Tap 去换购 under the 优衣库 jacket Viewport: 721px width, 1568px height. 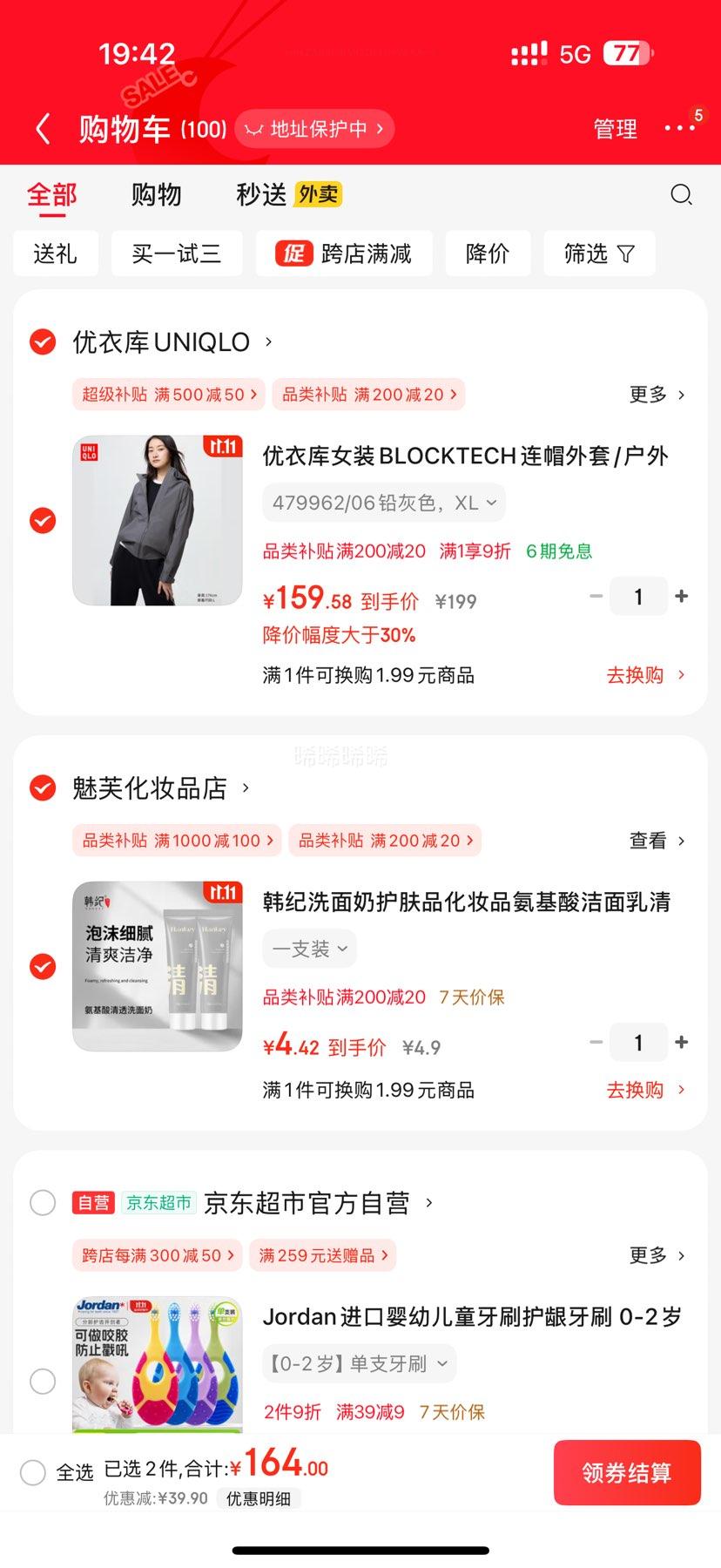[644, 675]
